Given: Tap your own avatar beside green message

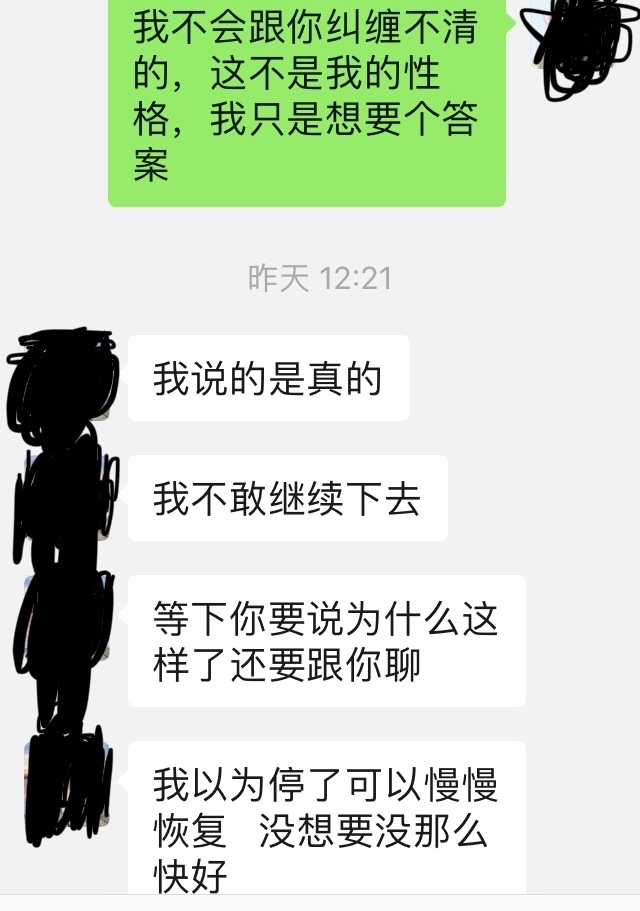Looking at the screenshot, I should (x=574, y=40).
